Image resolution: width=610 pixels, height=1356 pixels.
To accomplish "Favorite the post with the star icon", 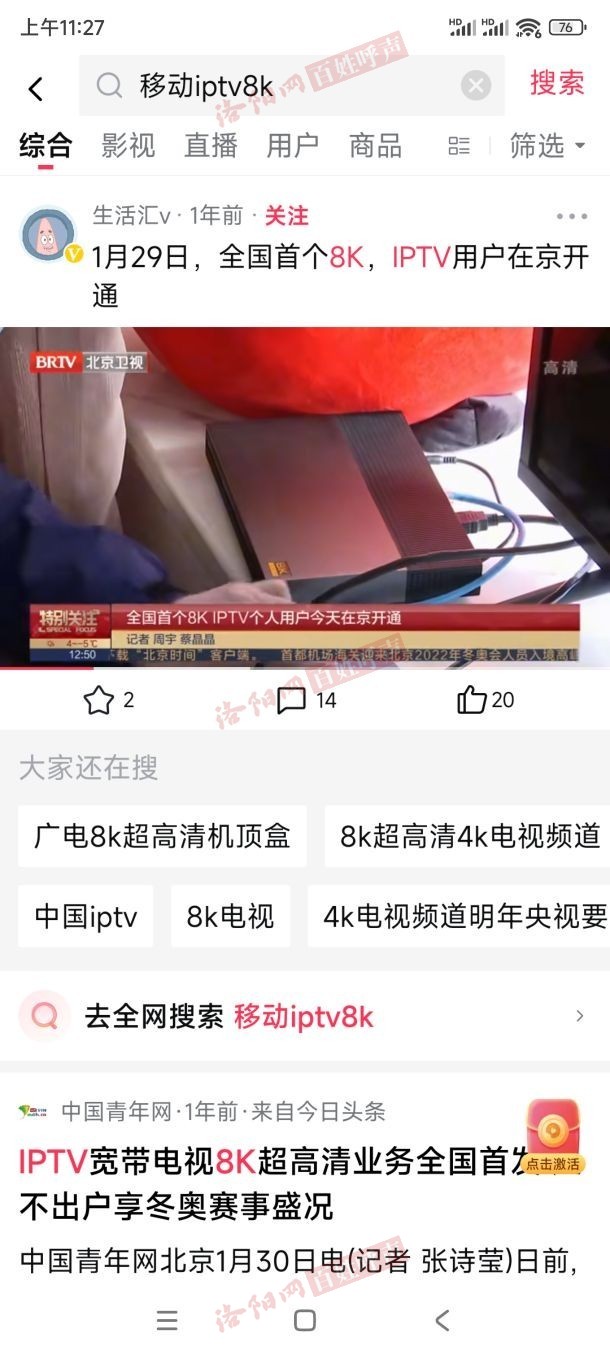I will click(x=99, y=700).
